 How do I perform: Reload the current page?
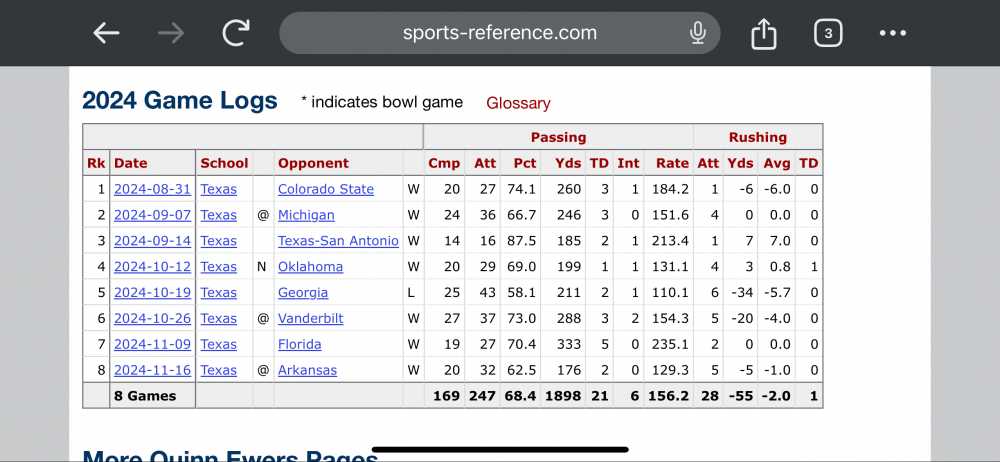pos(236,33)
